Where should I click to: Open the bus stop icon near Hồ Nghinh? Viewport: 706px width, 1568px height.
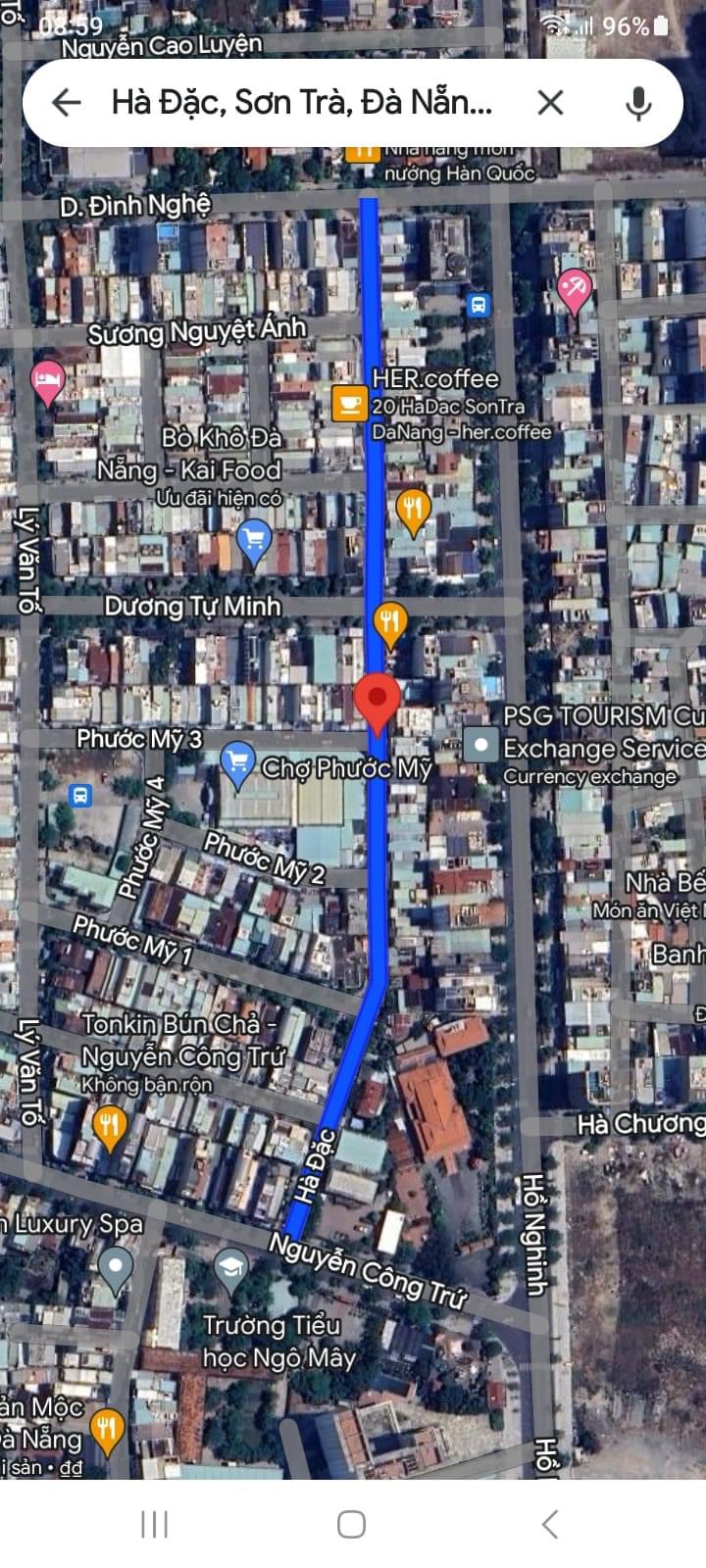click(x=478, y=305)
